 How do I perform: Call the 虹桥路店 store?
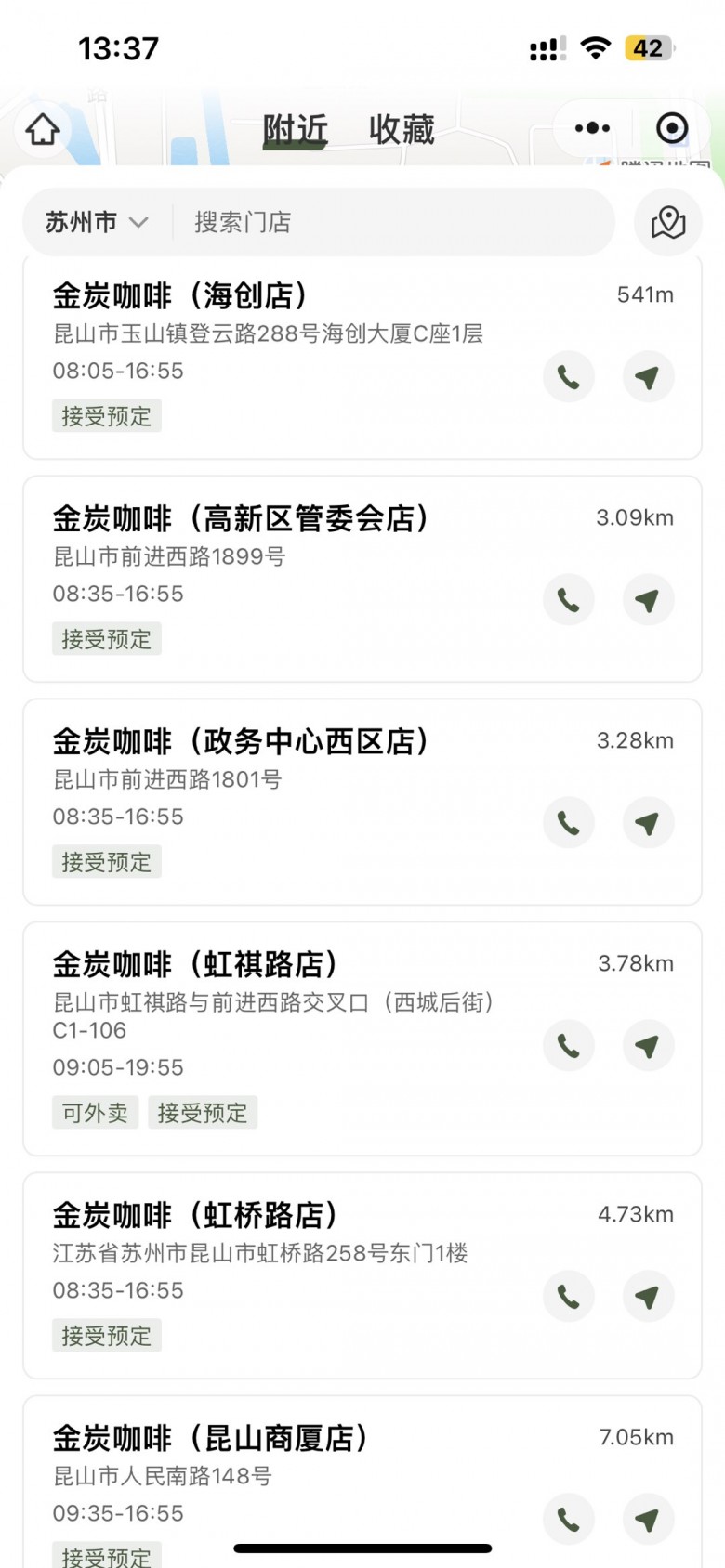click(568, 1297)
